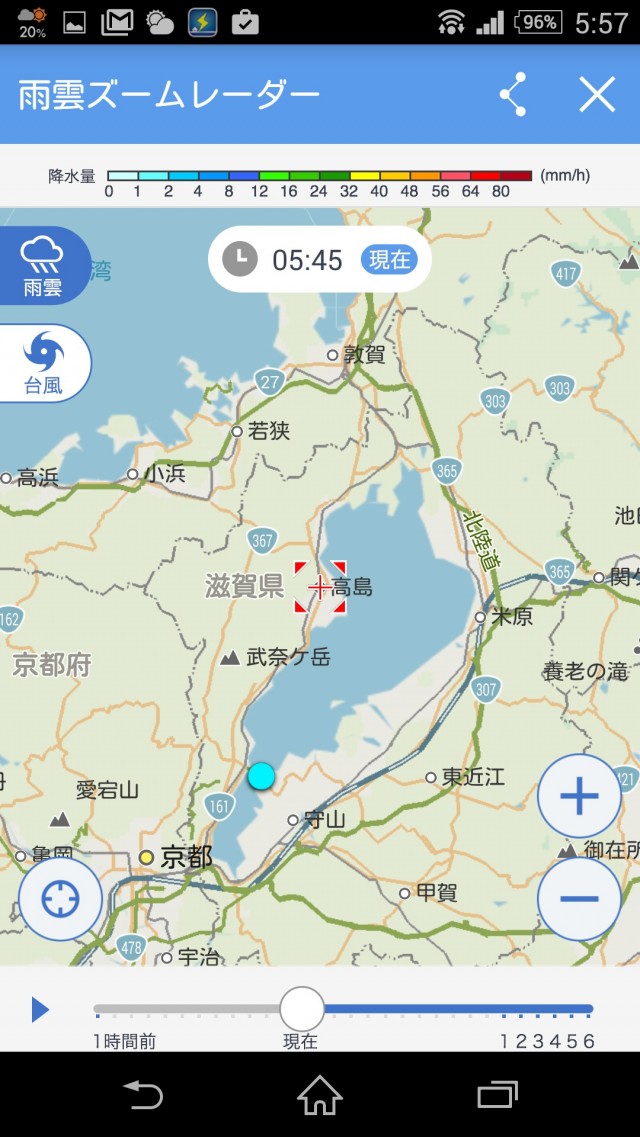Tap the timeline slider handle at 現在

(x=301, y=1009)
